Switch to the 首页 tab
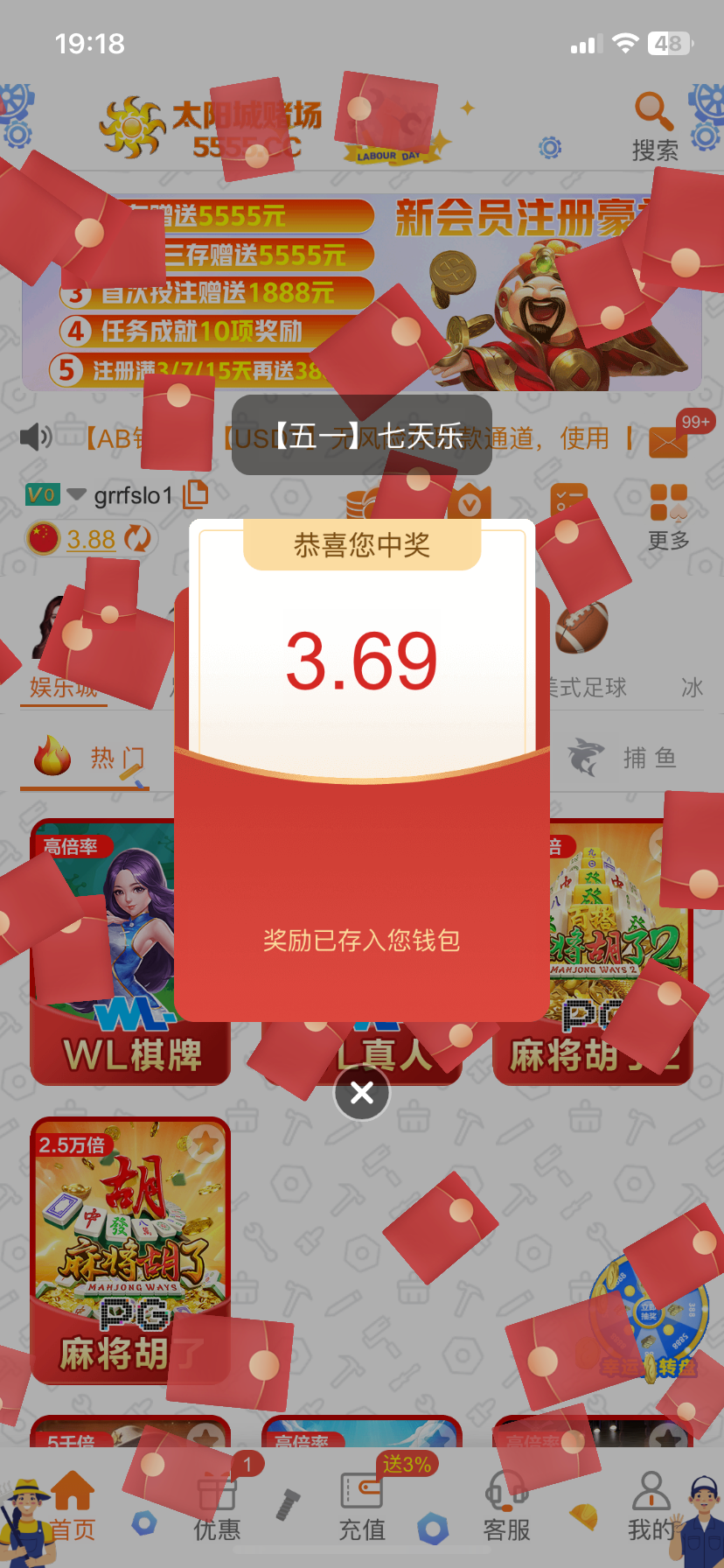Screen dimensions: 724x1568 [72, 1507]
